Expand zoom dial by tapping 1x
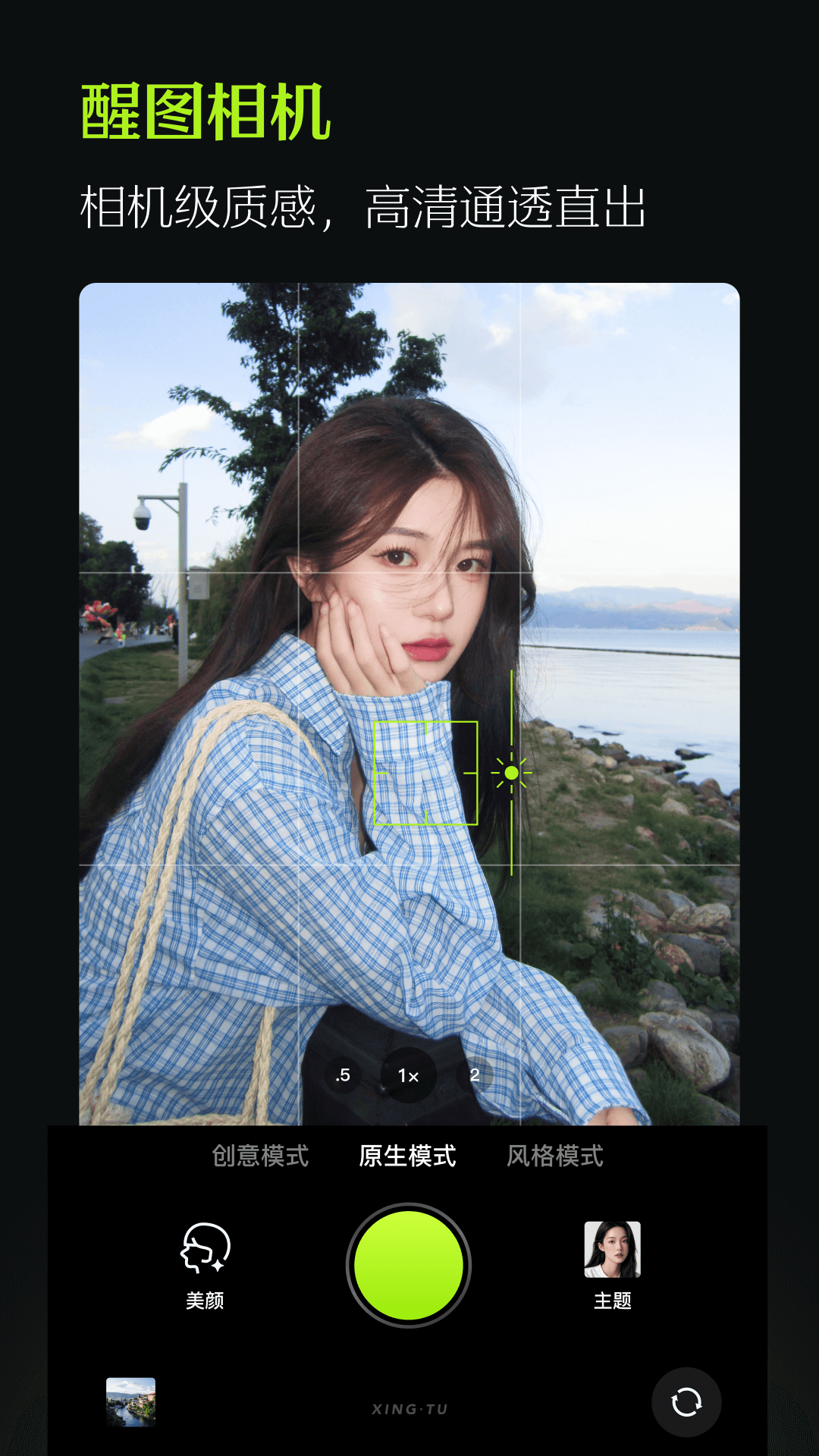The width and height of the screenshot is (819, 1456). point(407,1075)
